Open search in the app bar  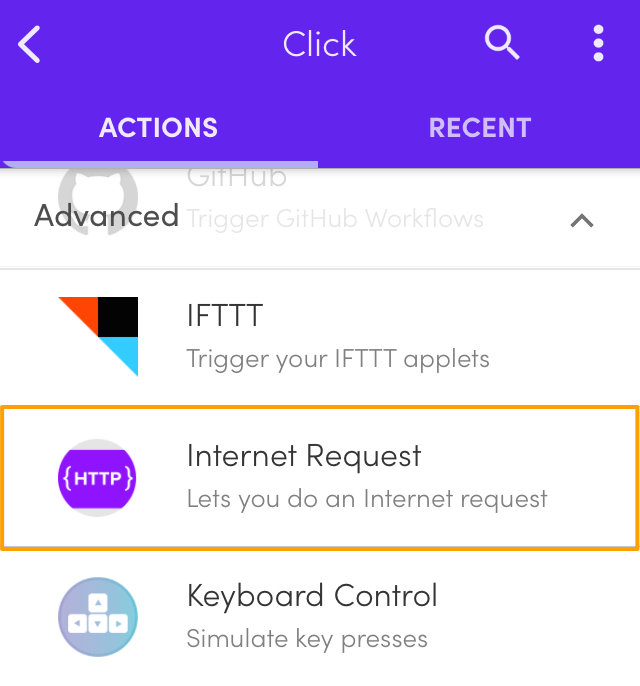(x=502, y=44)
